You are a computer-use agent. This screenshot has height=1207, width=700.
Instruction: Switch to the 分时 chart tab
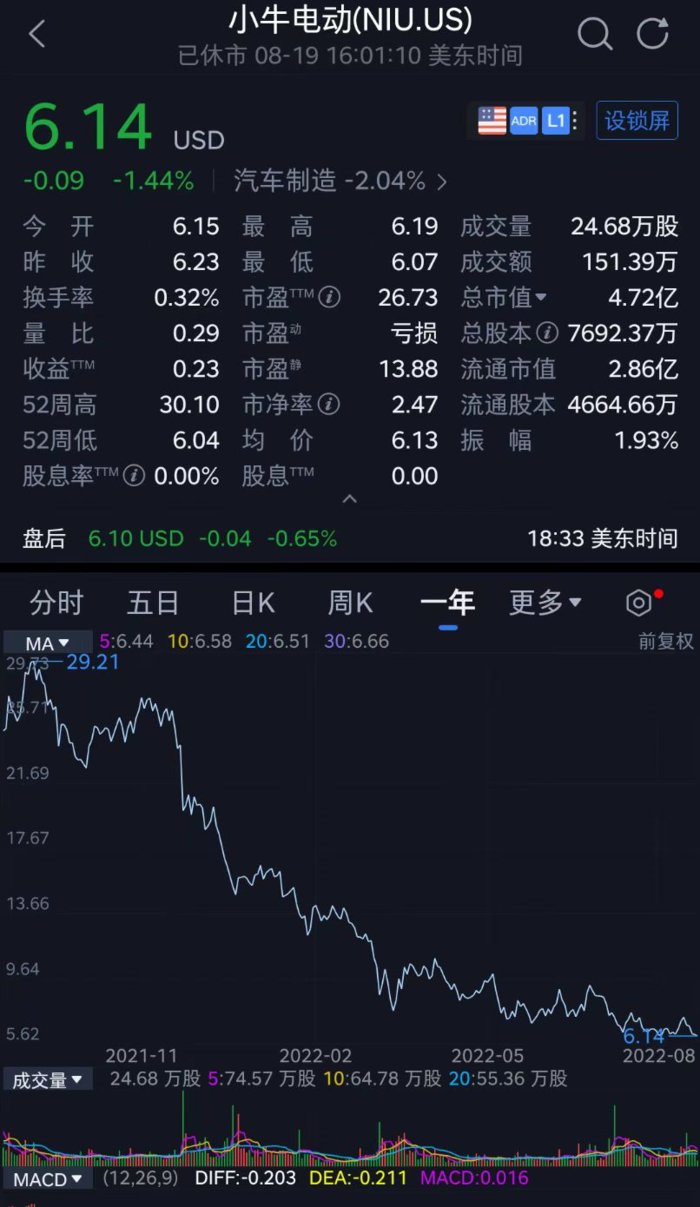point(56,603)
